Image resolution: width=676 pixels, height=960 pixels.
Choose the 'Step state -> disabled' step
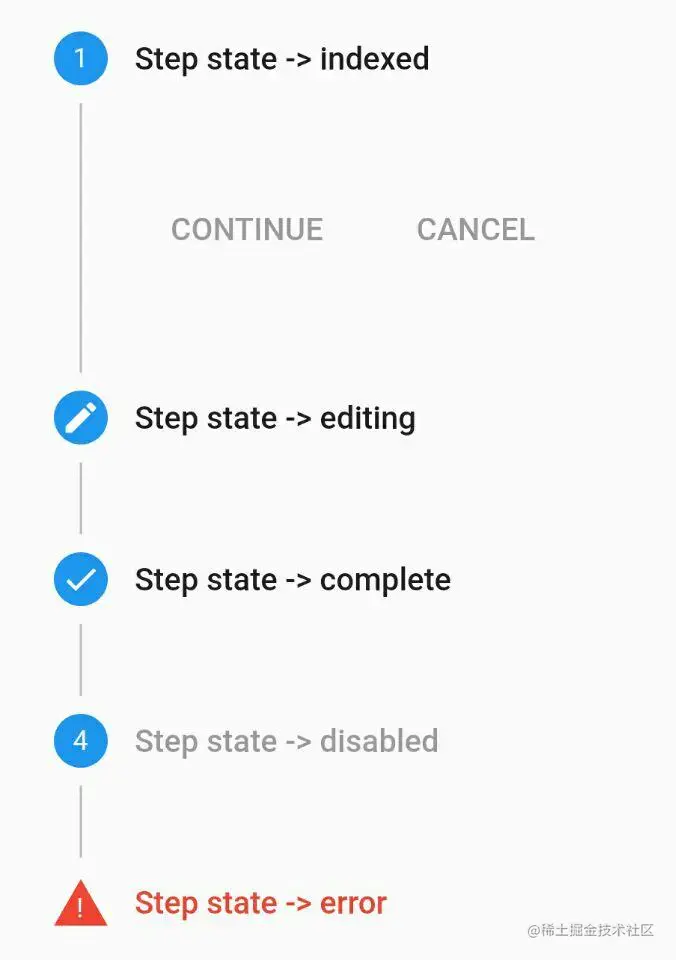point(286,742)
